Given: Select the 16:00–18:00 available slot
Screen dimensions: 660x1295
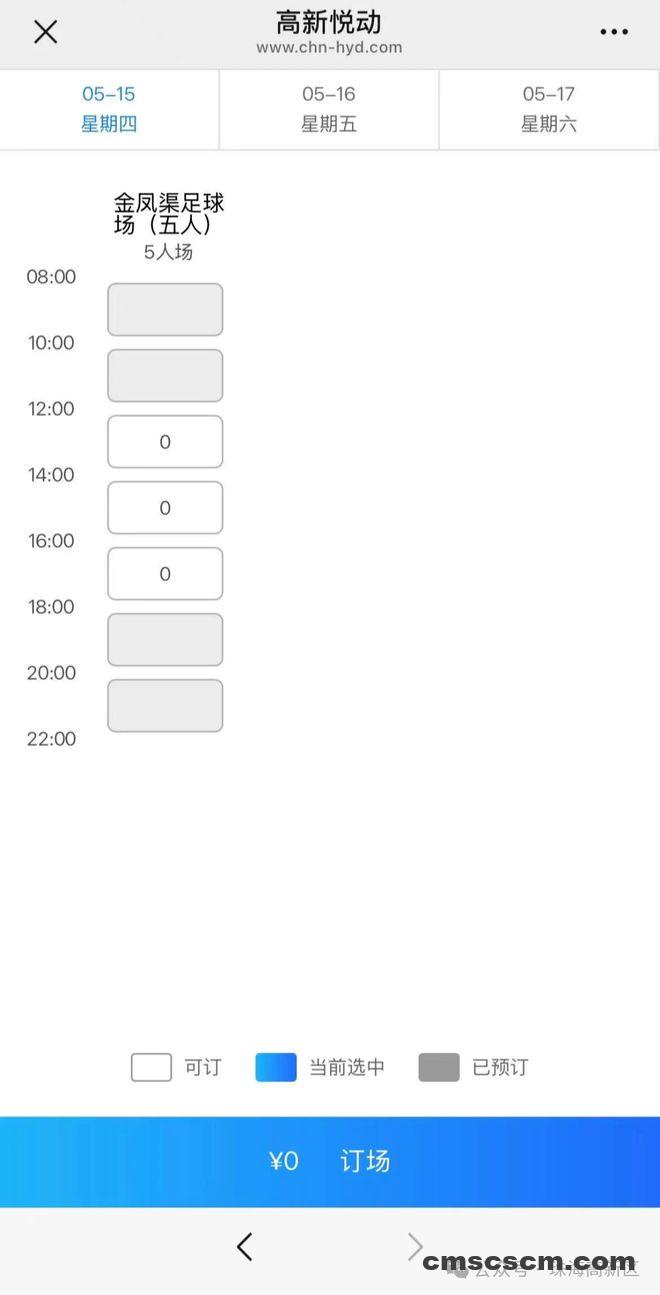Looking at the screenshot, I should [x=165, y=574].
